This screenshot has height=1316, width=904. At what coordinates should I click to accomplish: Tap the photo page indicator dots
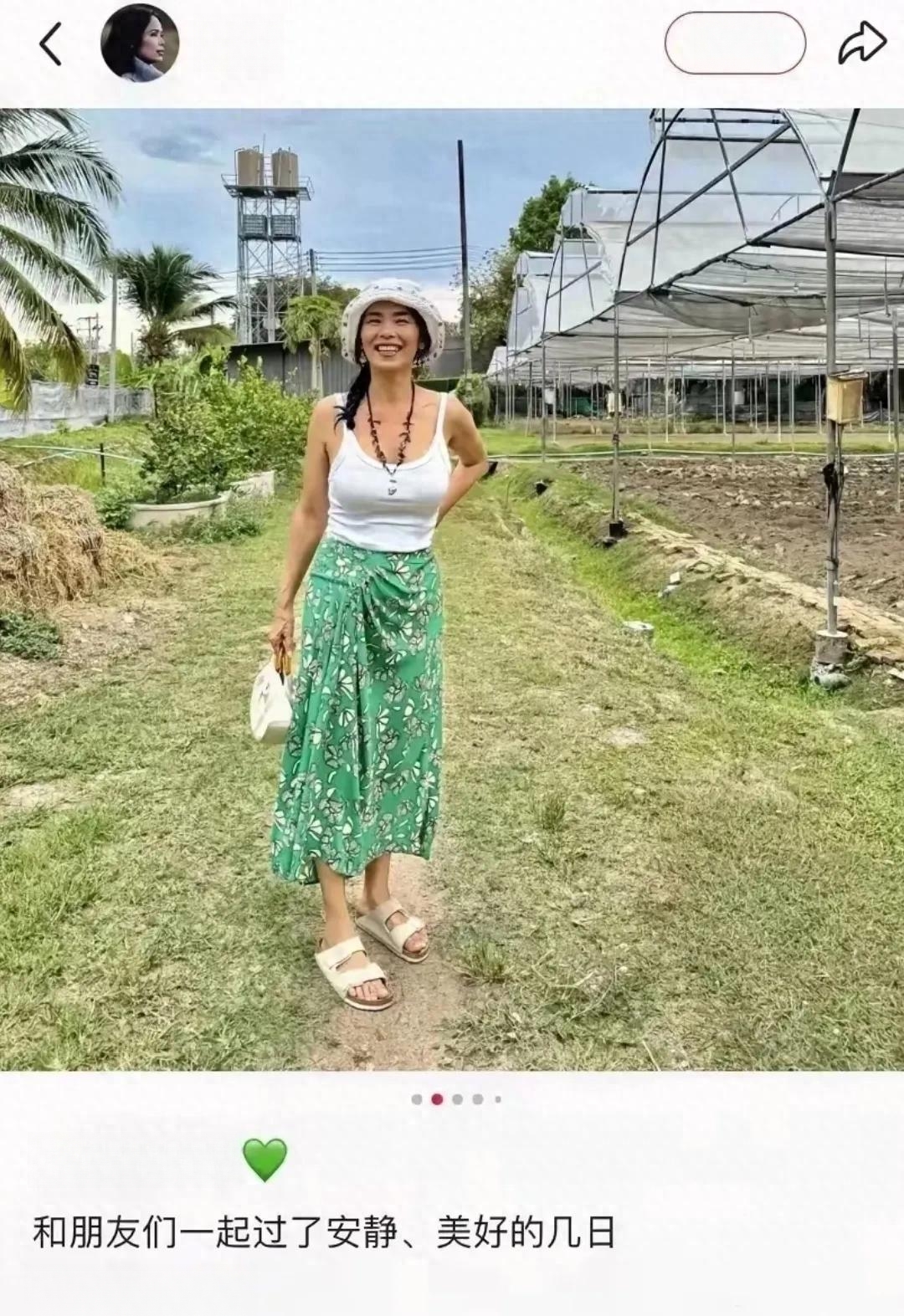(x=457, y=1099)
